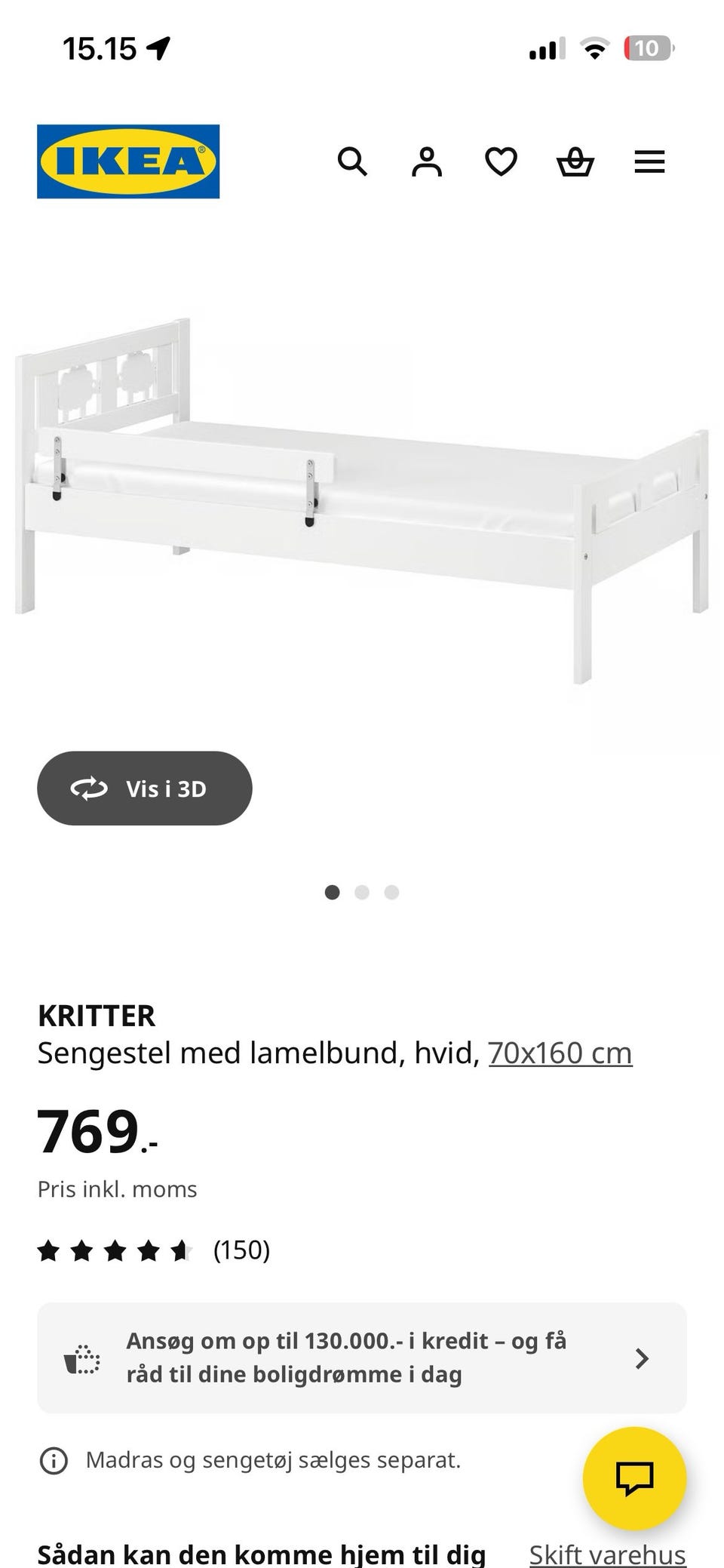Screen dimensions: 724x1568
Task: Select the first carousel dot
Action: click(x=333, y=892)
